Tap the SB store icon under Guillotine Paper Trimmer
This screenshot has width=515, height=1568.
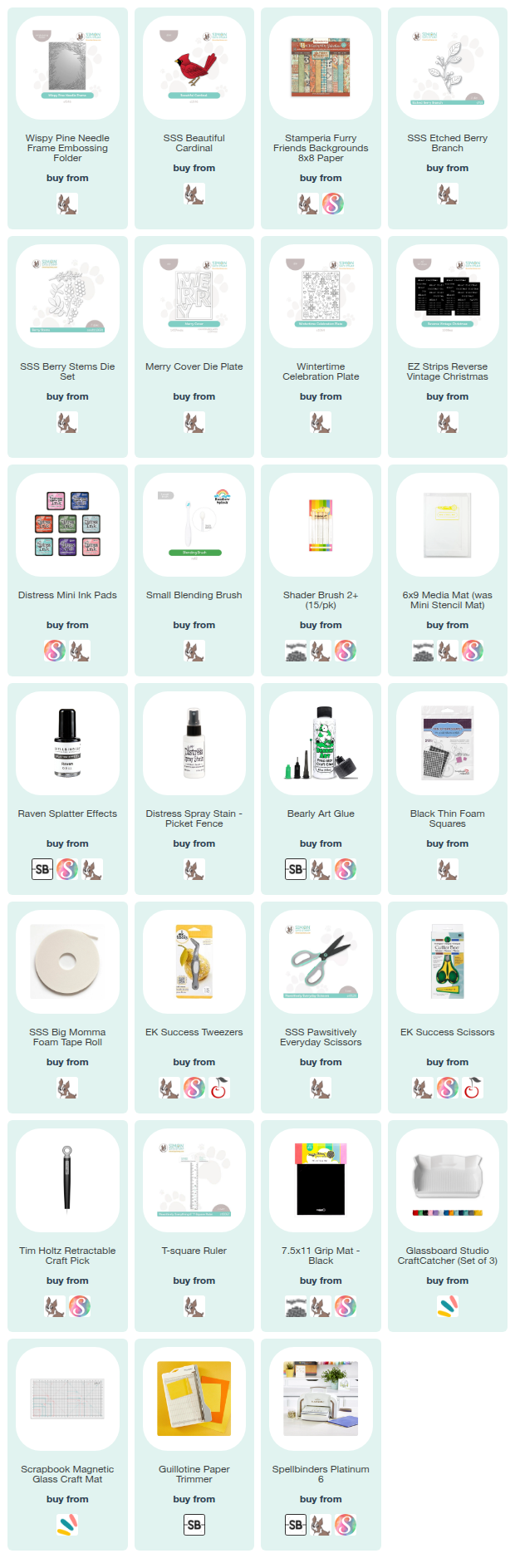click(194, 1525)
